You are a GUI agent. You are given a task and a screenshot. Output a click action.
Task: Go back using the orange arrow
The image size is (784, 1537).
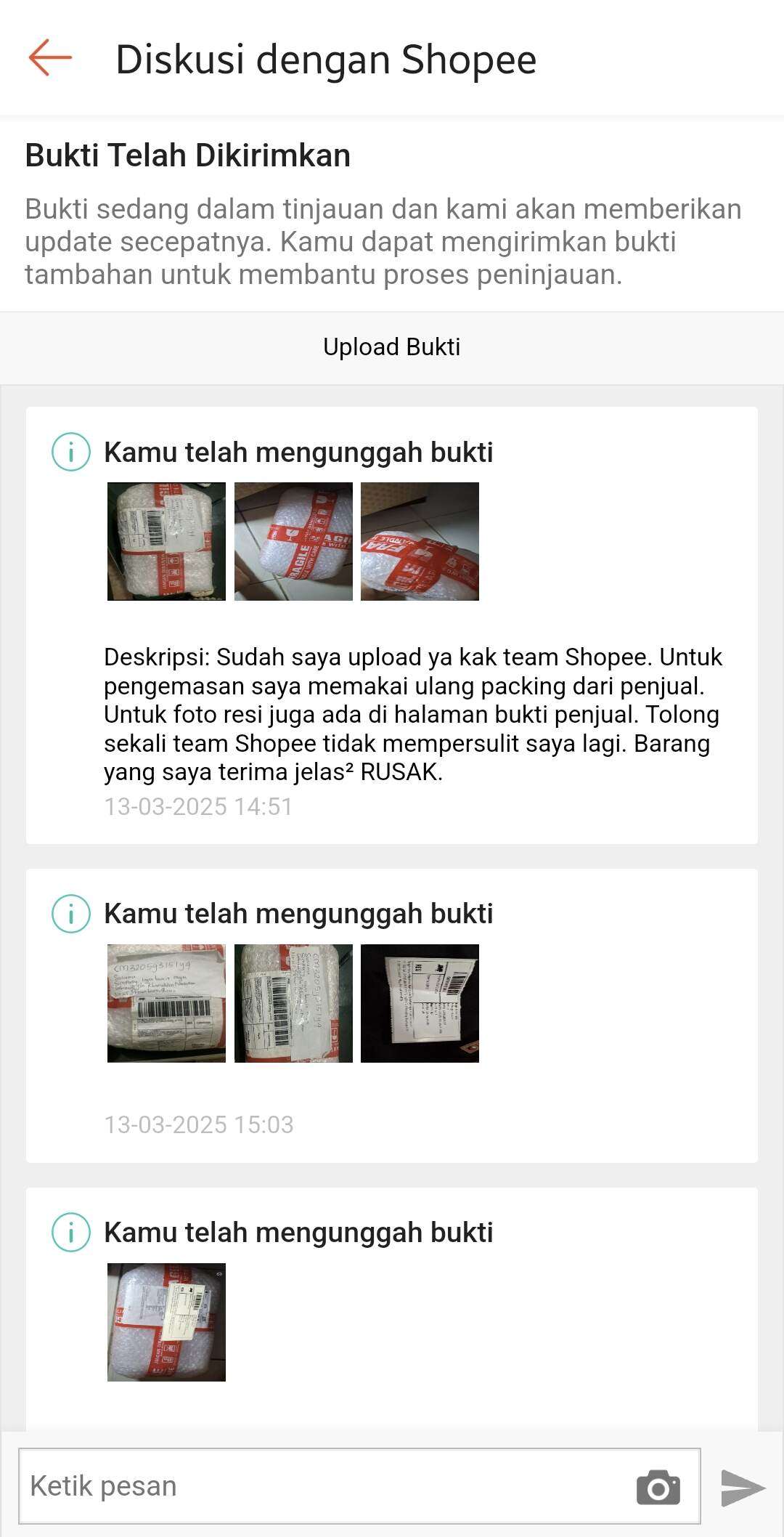(x=50, y=57)
